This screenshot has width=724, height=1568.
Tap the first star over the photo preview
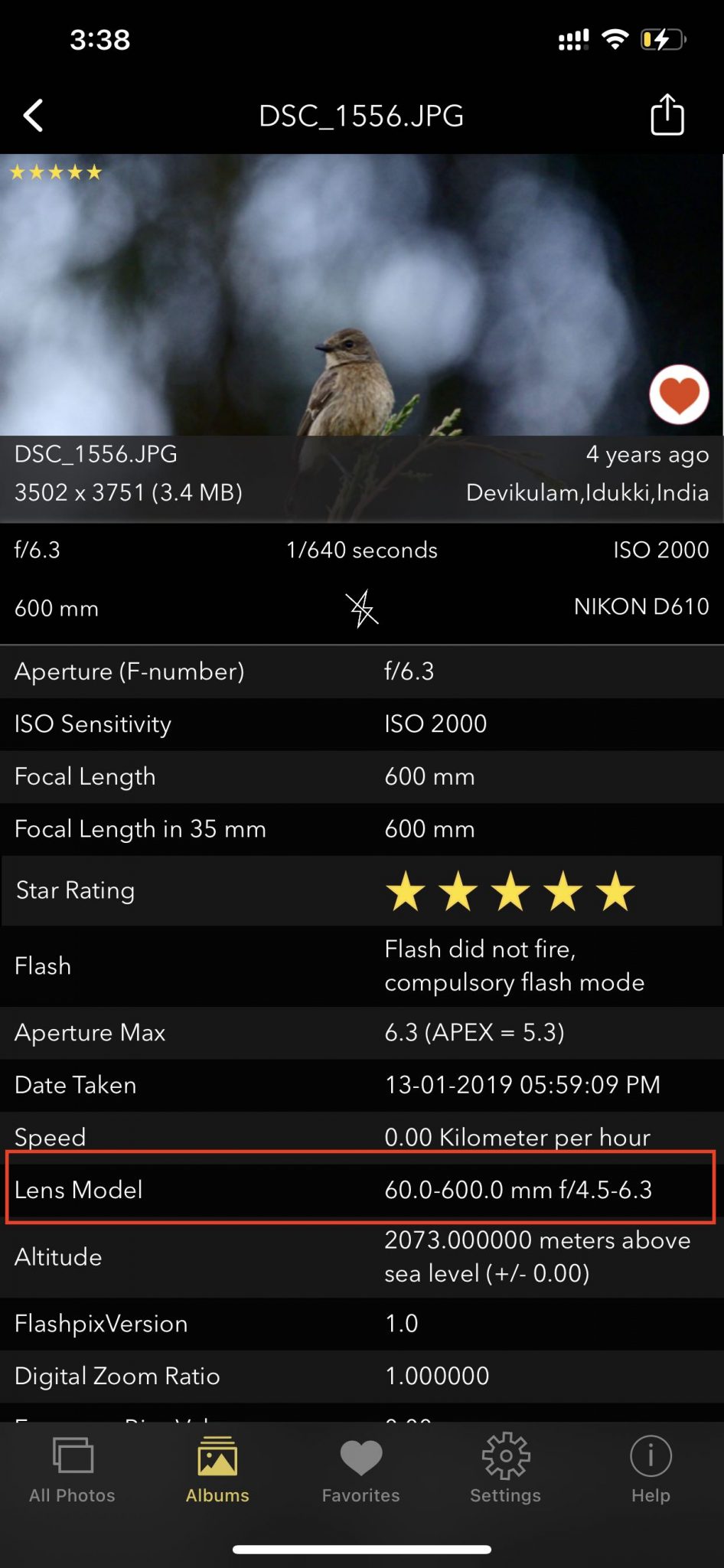[x=18, y=171]
